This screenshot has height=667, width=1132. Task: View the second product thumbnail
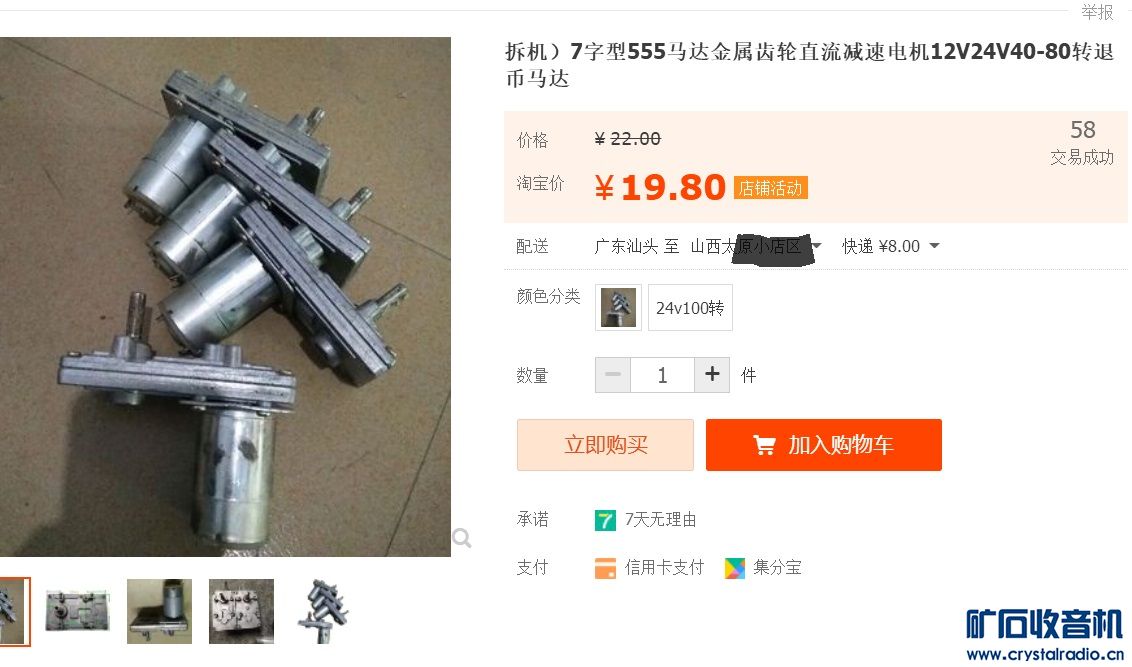point(77,610)
